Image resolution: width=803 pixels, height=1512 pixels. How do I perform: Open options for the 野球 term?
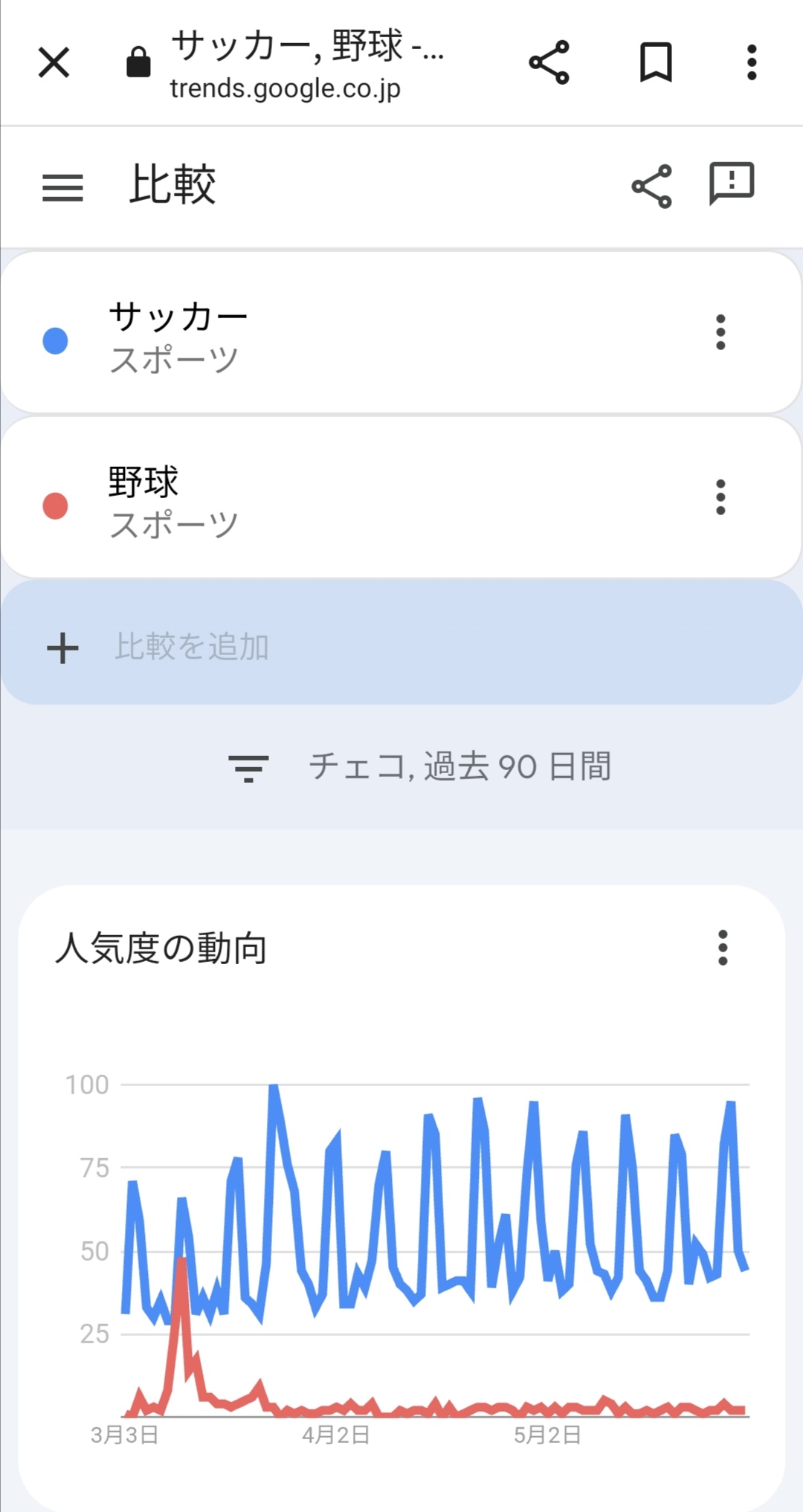click(x=720, y=497)
